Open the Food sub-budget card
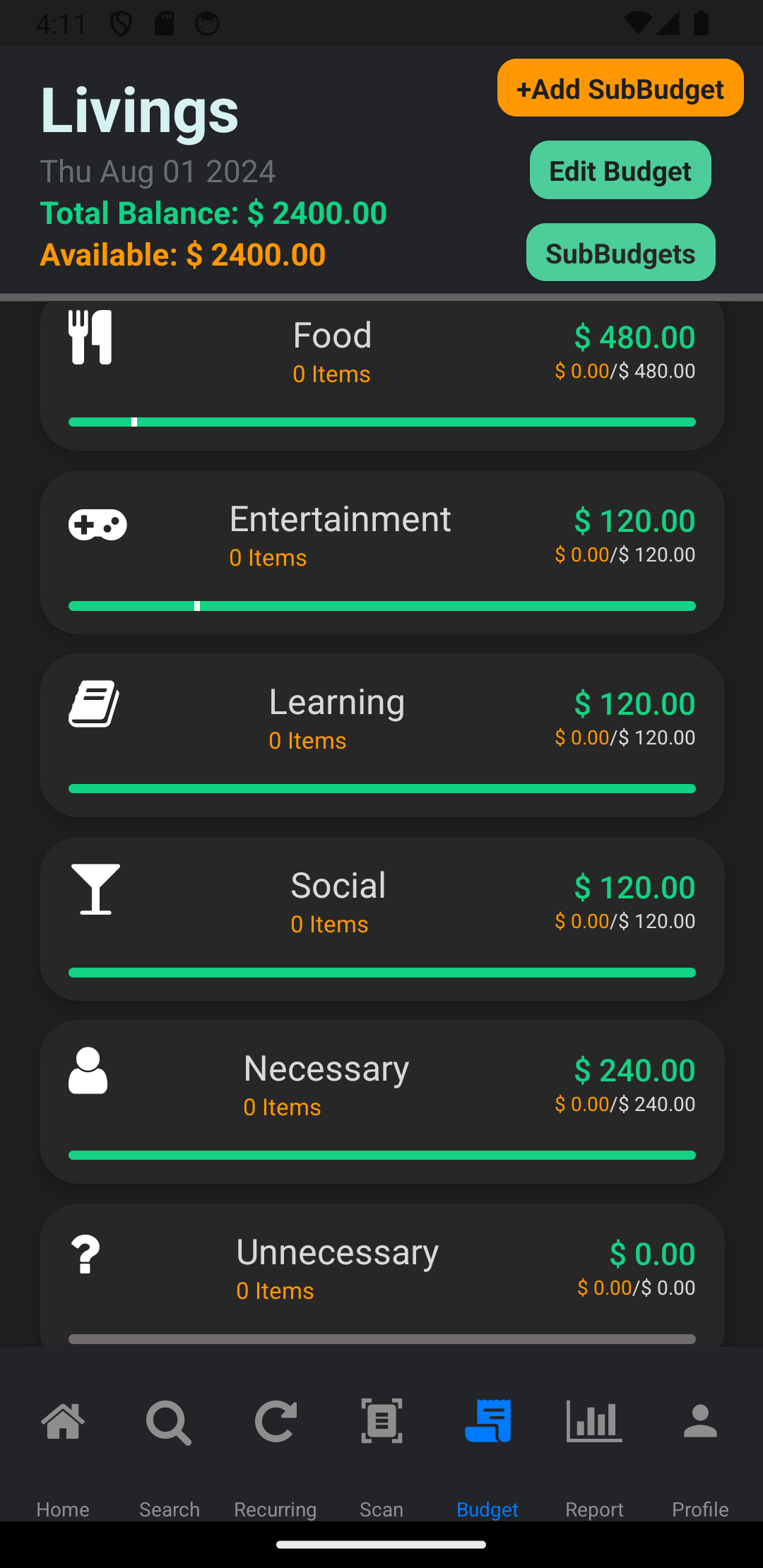The height and width of the screenshot is (1568, 763). [382, 376]
